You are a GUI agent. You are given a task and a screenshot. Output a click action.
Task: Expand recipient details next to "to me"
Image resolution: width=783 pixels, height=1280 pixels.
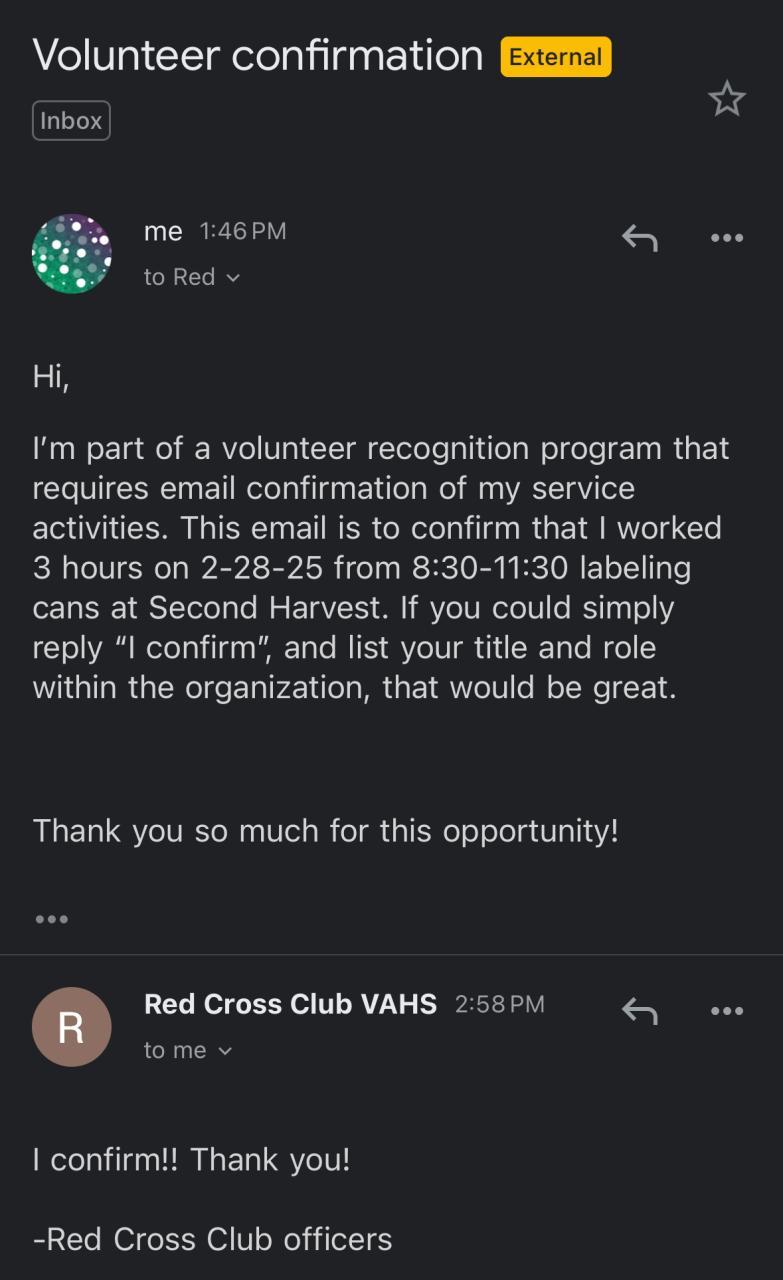pyautogui.click(x=225, y=1051)
